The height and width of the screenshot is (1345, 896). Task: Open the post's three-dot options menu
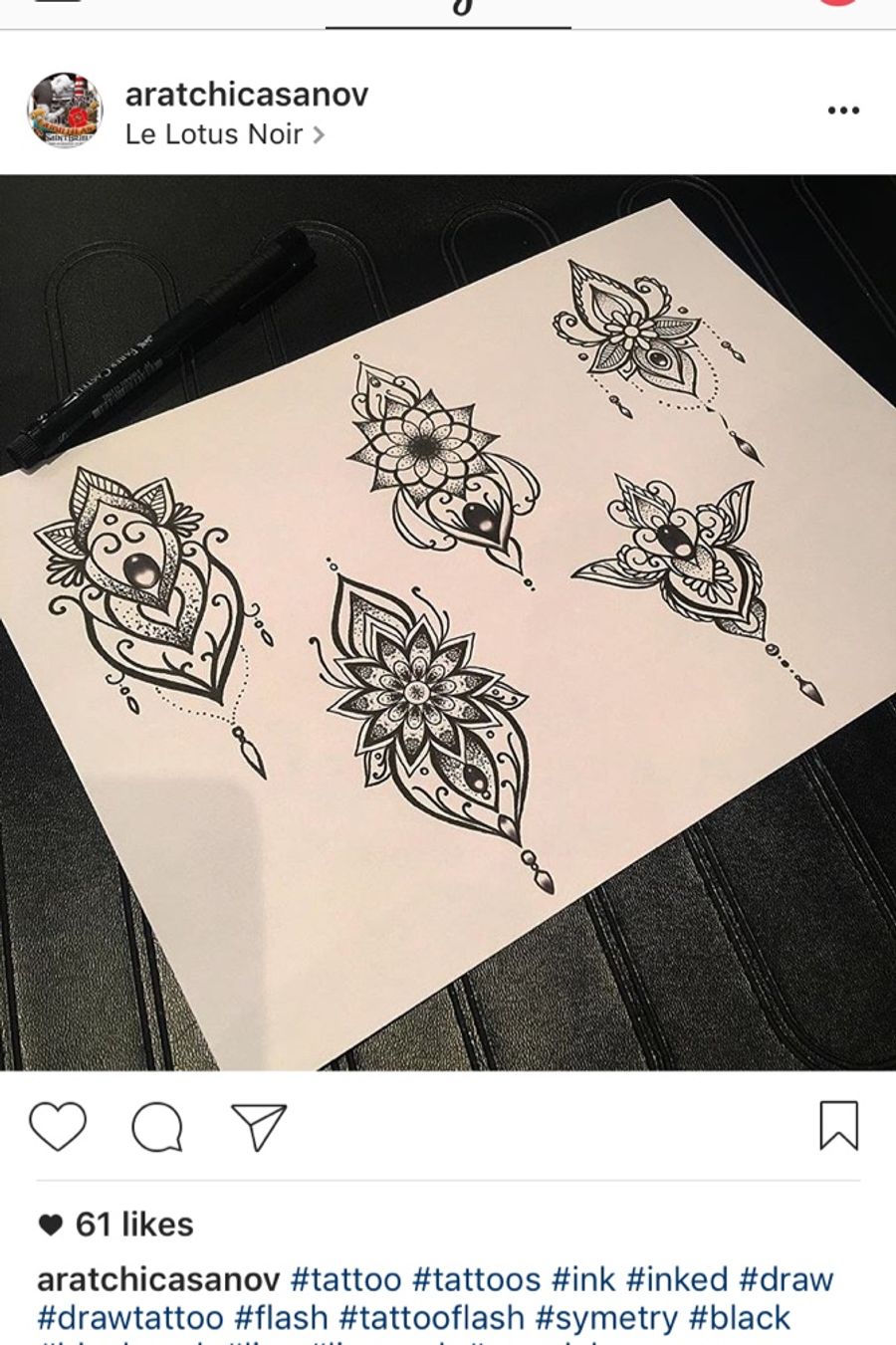(843, 111)
